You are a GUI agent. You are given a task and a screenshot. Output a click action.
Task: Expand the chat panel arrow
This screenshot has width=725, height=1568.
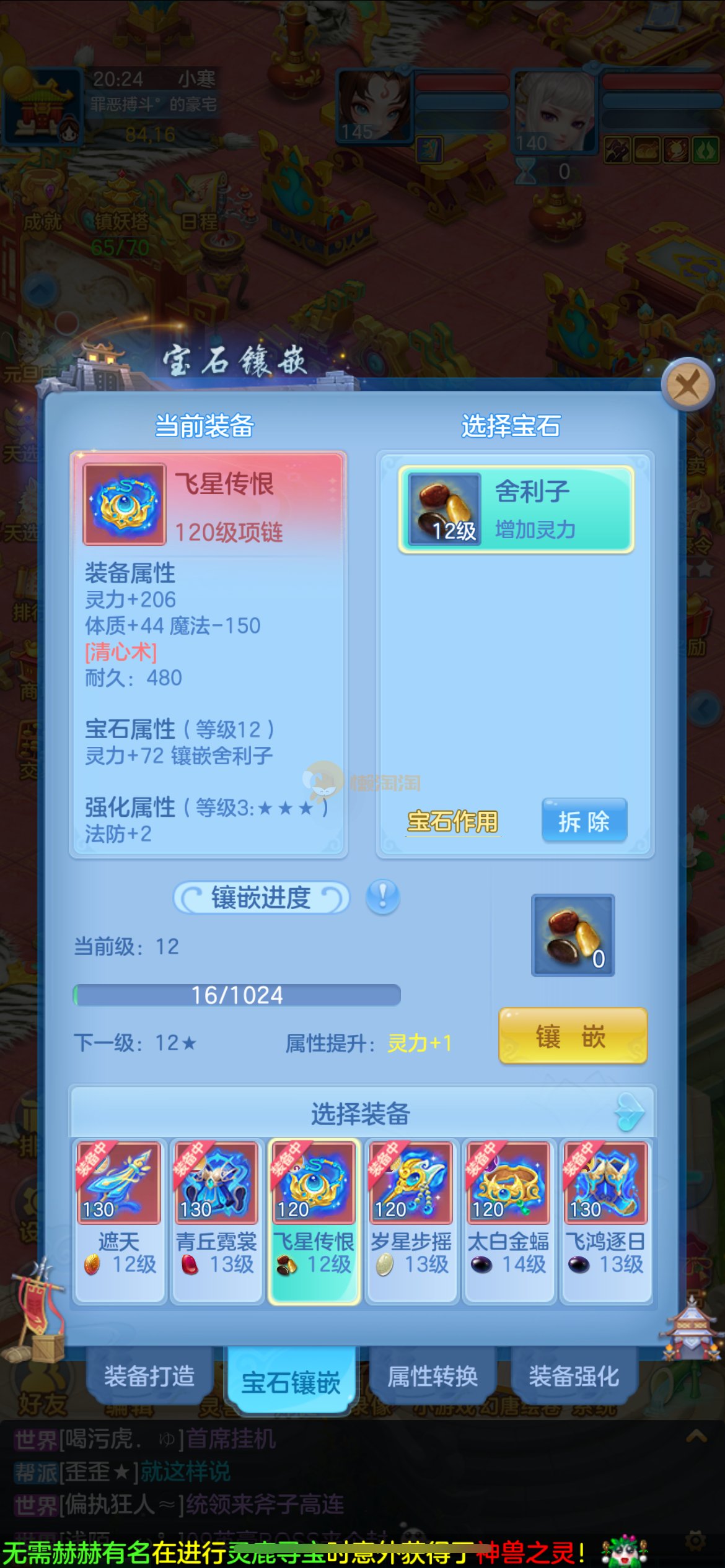pyautogui.click(x=696, y=1436)
